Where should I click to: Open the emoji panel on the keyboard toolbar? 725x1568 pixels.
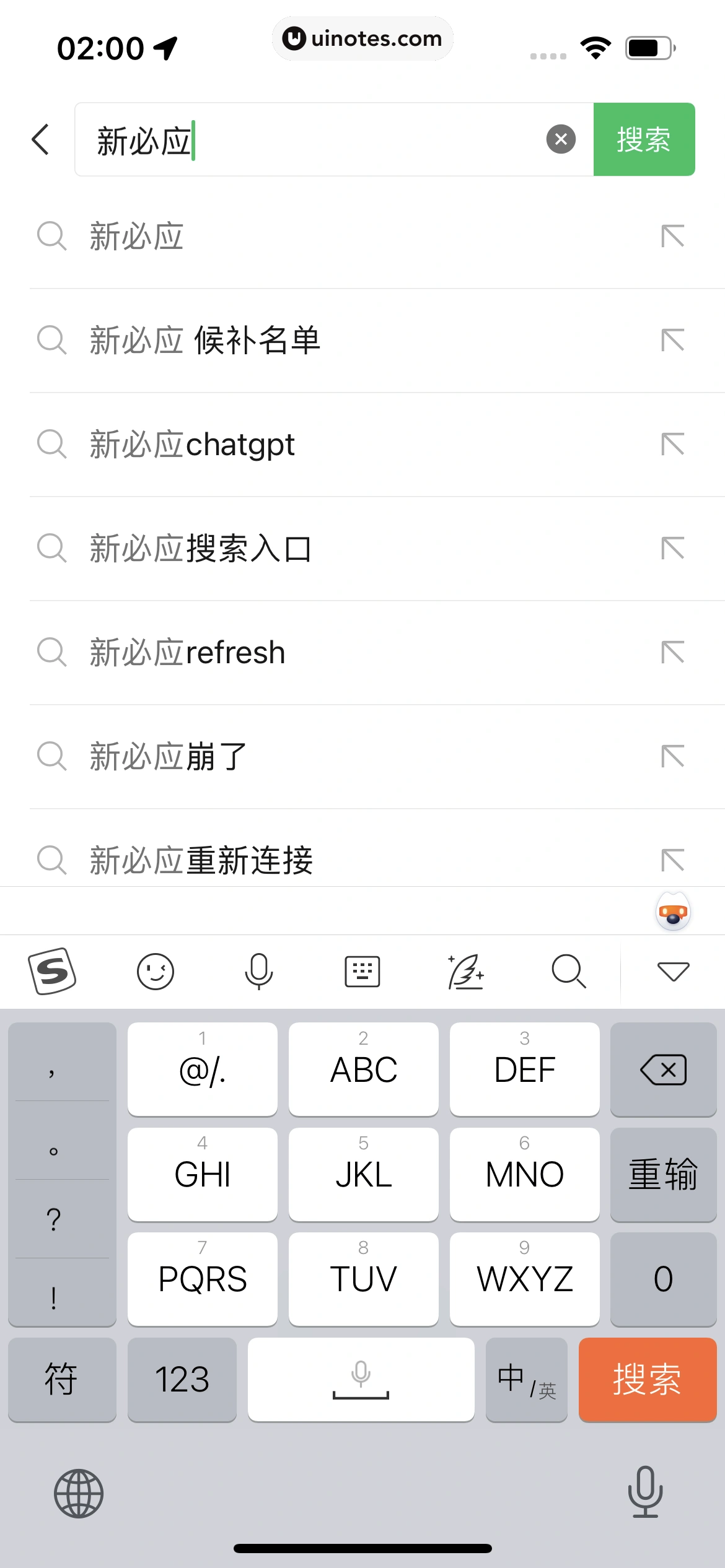tap(156, 971)
